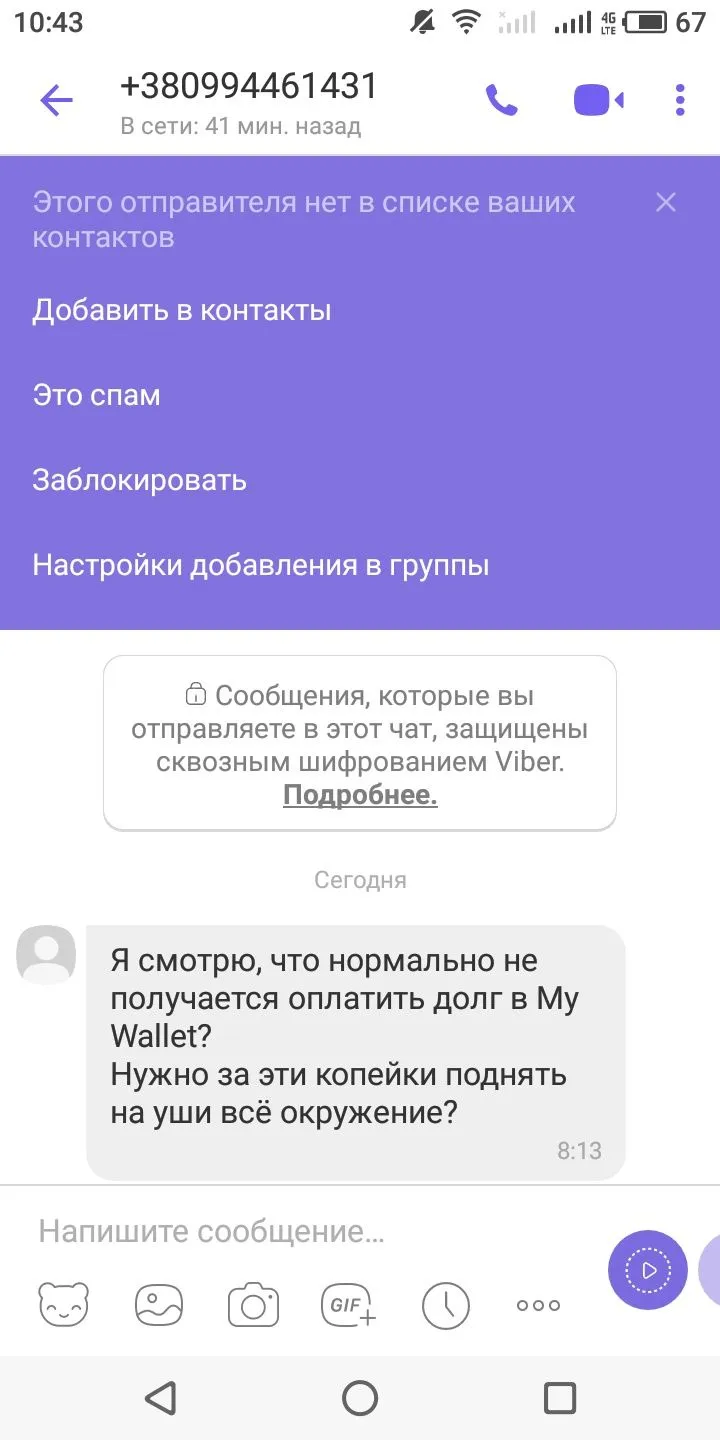Open the sticker picker
Image resolution: width=720 pixels, height=1440 pixels.
point(63,1305)
